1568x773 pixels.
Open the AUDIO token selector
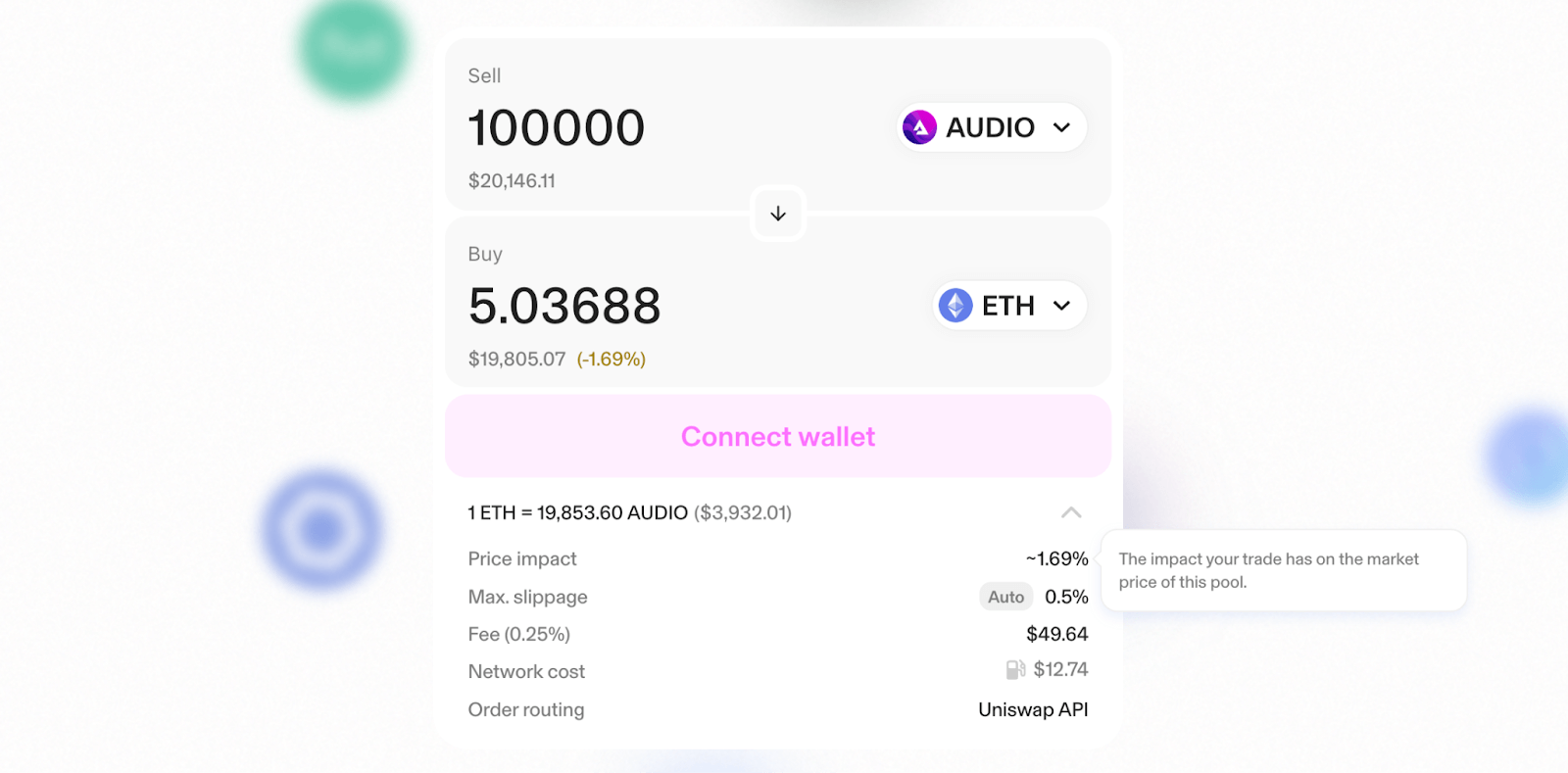991,127
